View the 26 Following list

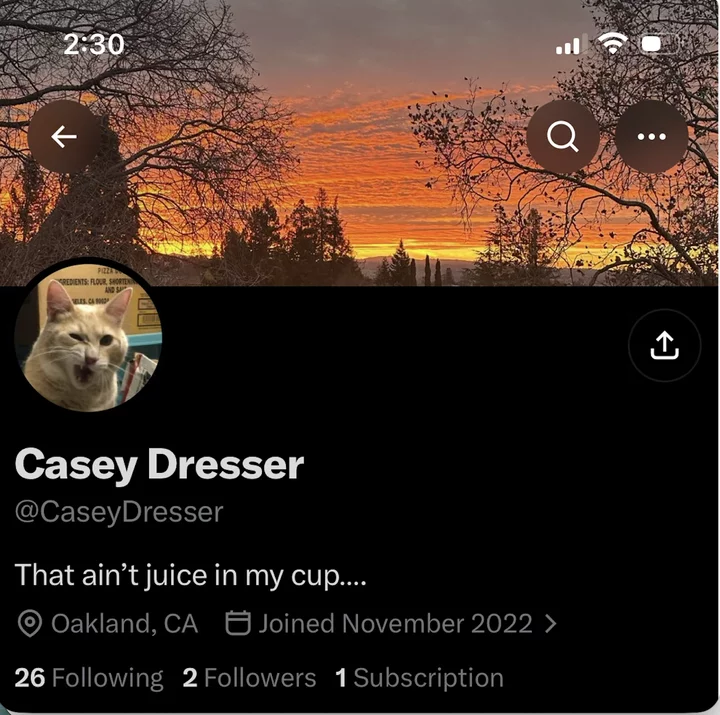pos(89,678)
